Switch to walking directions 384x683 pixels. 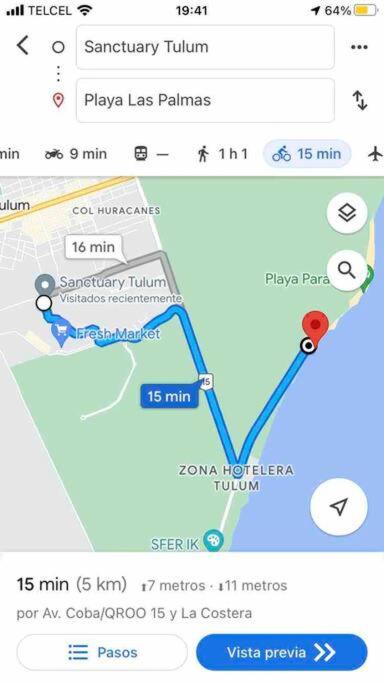[222, 154]
